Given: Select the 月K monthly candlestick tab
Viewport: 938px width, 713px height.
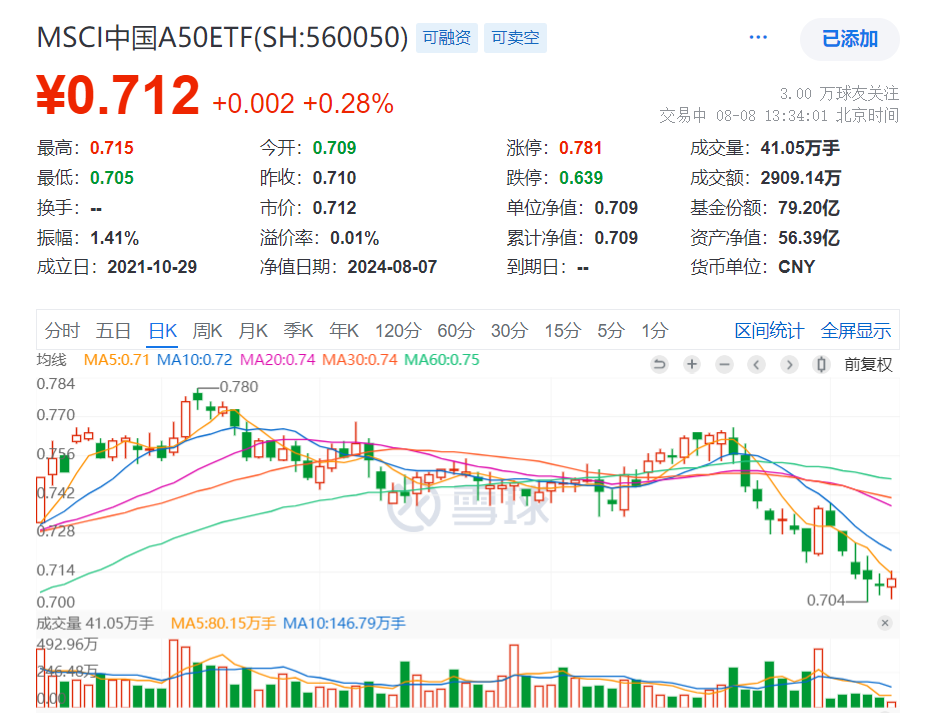Looking at the screenshot, I should 252,331.
